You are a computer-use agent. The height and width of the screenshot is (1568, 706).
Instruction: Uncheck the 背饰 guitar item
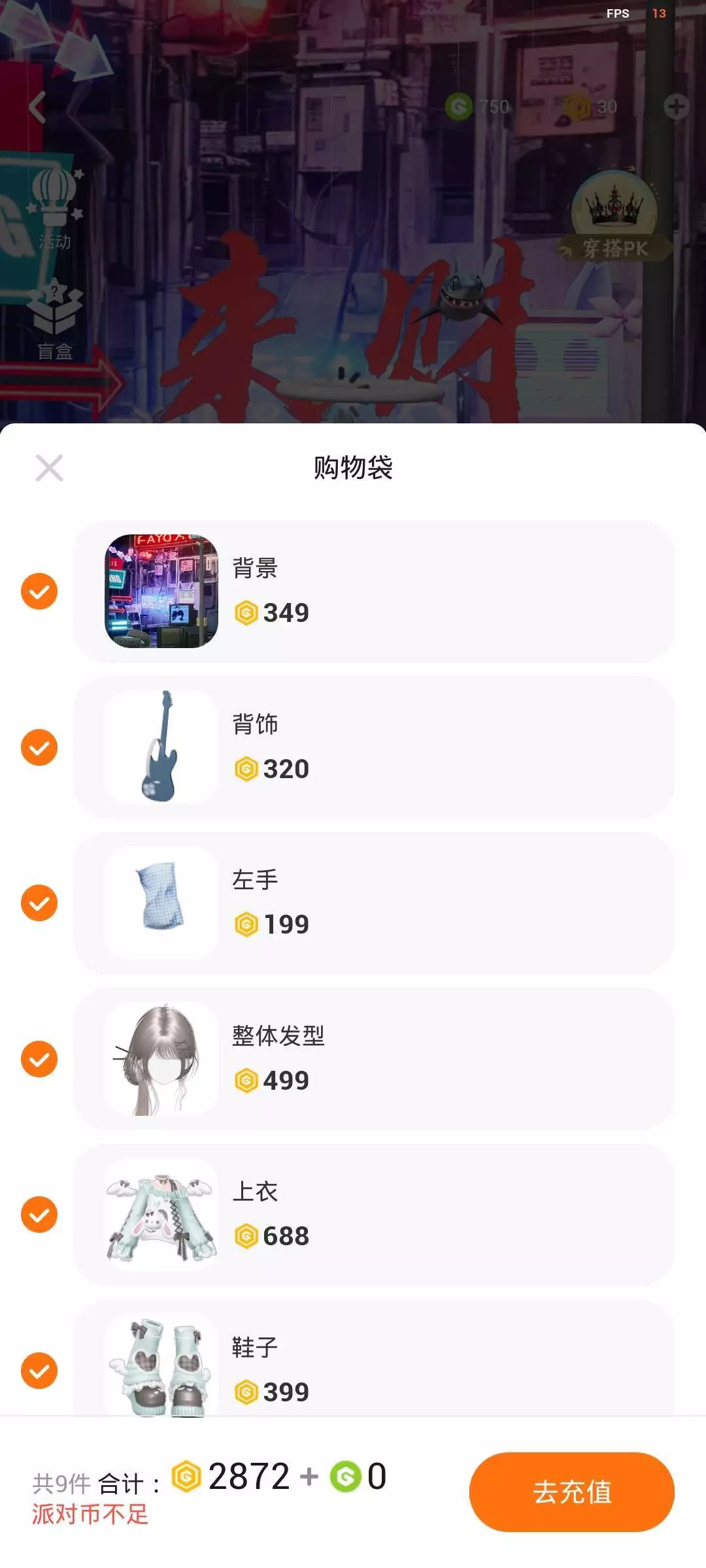pyautogui.click(x=39, y=747)
